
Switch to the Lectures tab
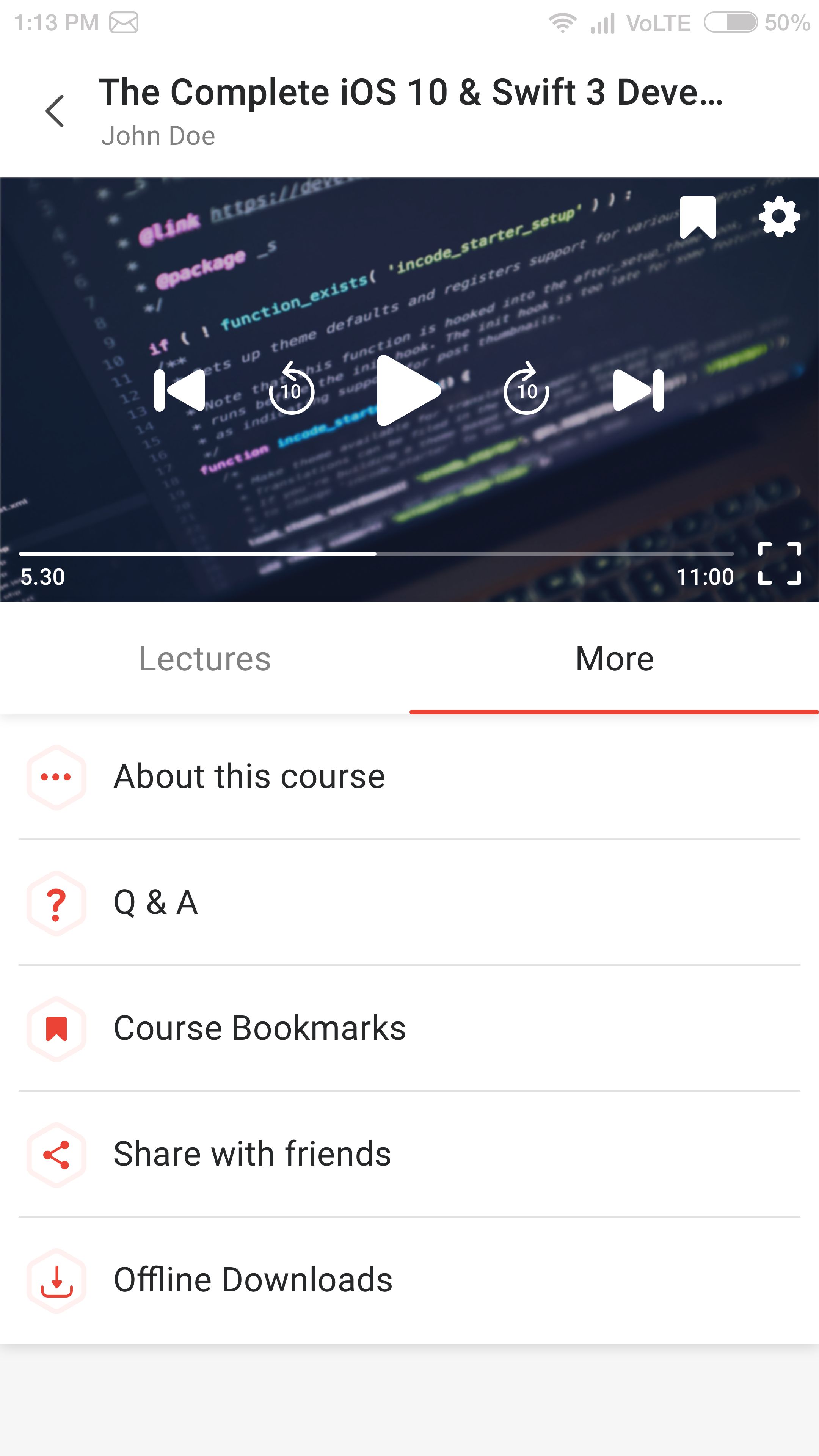pyautogui.click(x=205, y=659)
